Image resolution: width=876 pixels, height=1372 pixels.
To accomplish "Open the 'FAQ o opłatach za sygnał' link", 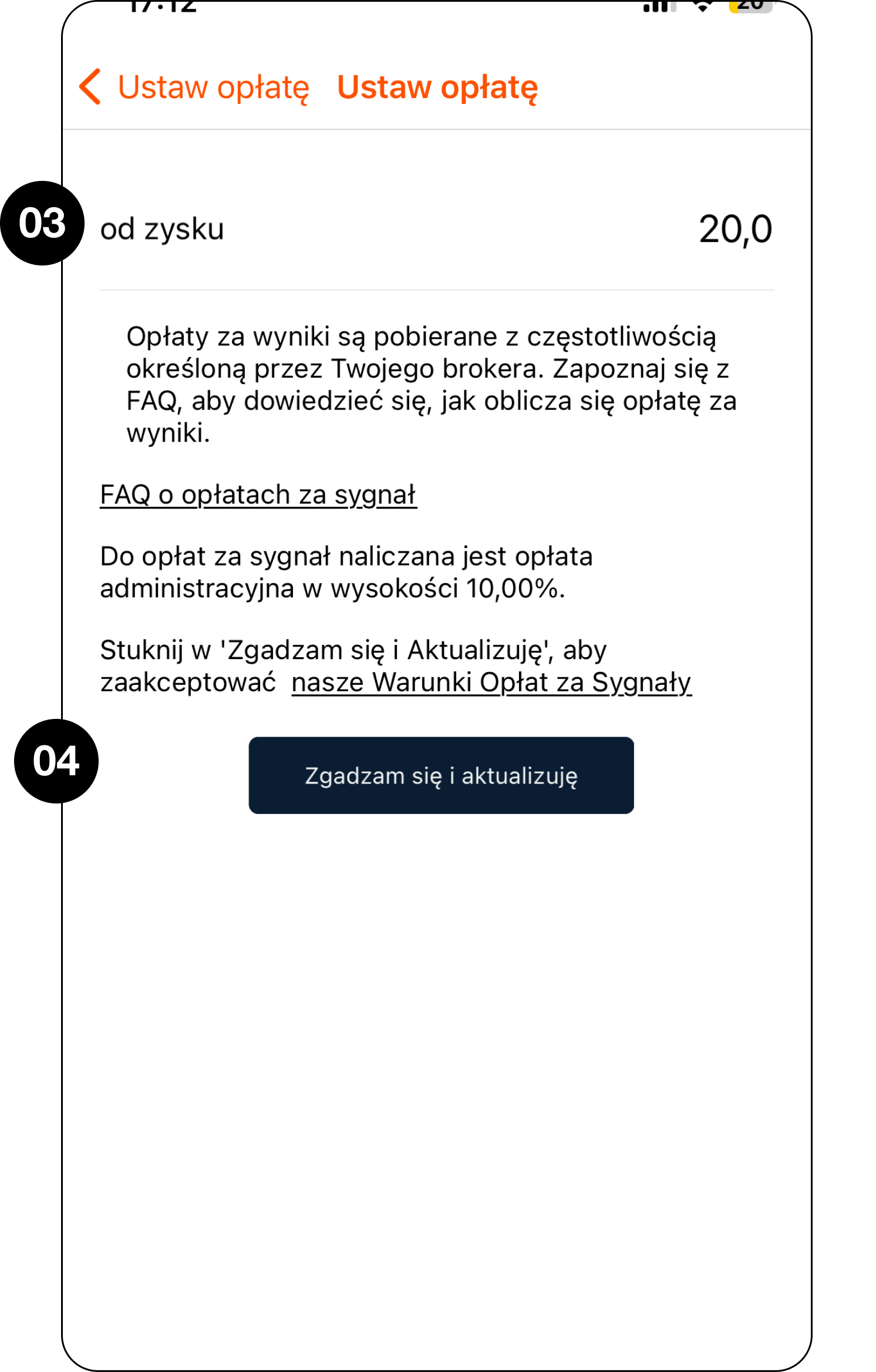I will (x=258, y=495).
